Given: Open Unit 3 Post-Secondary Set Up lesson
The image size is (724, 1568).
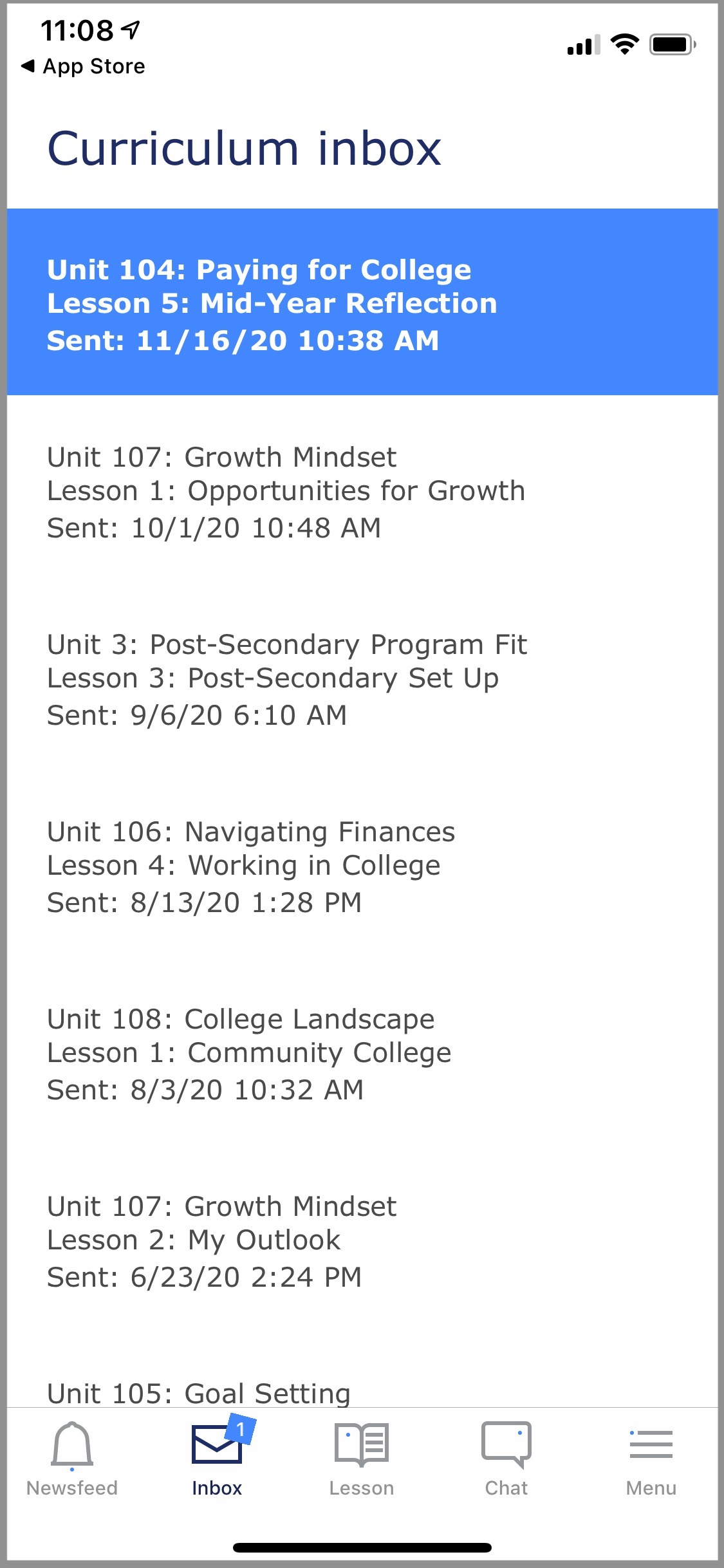Looking at the screenshot, I should (362, 679).
